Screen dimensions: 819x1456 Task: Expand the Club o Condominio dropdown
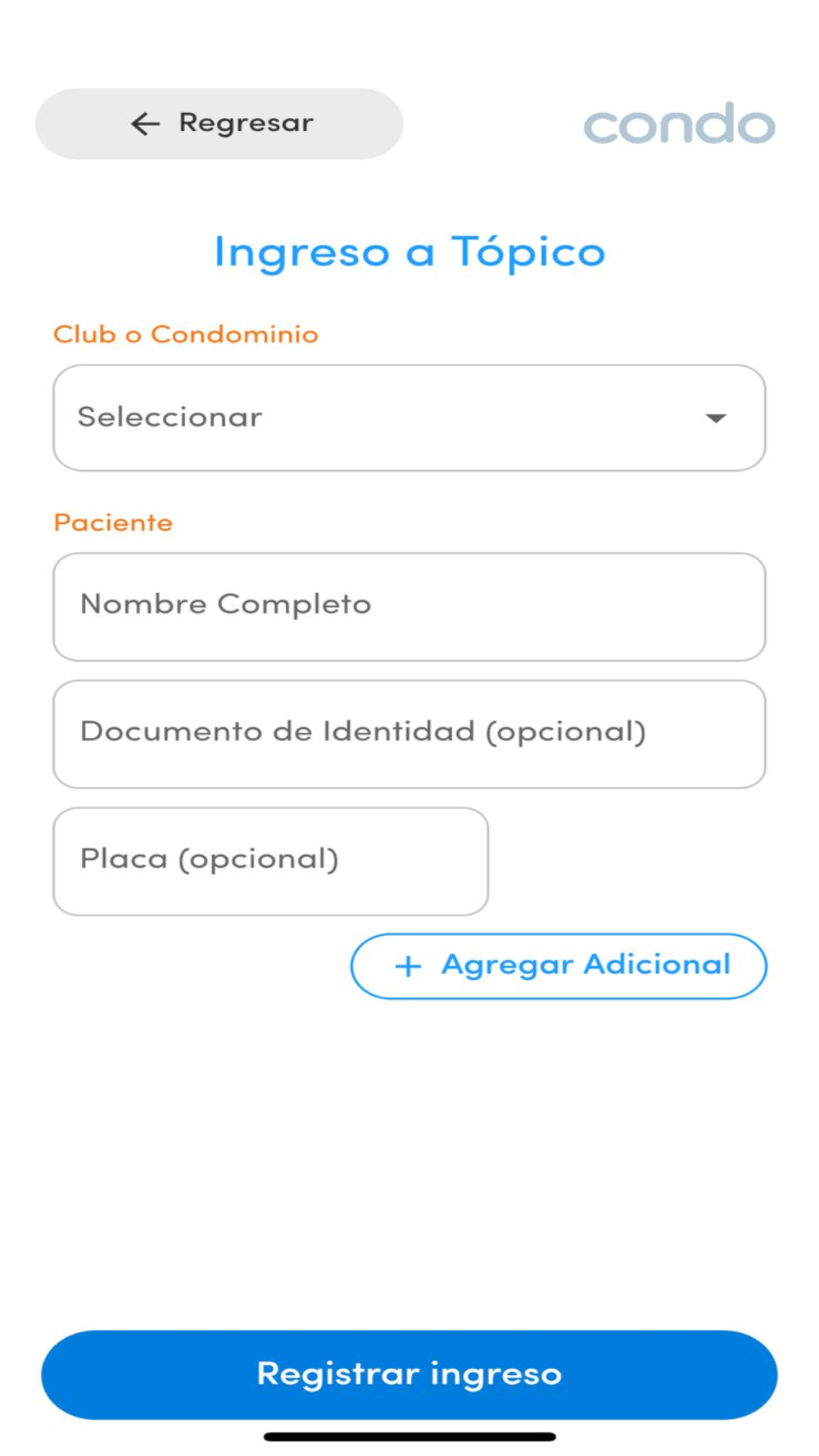tap(409, 418)
